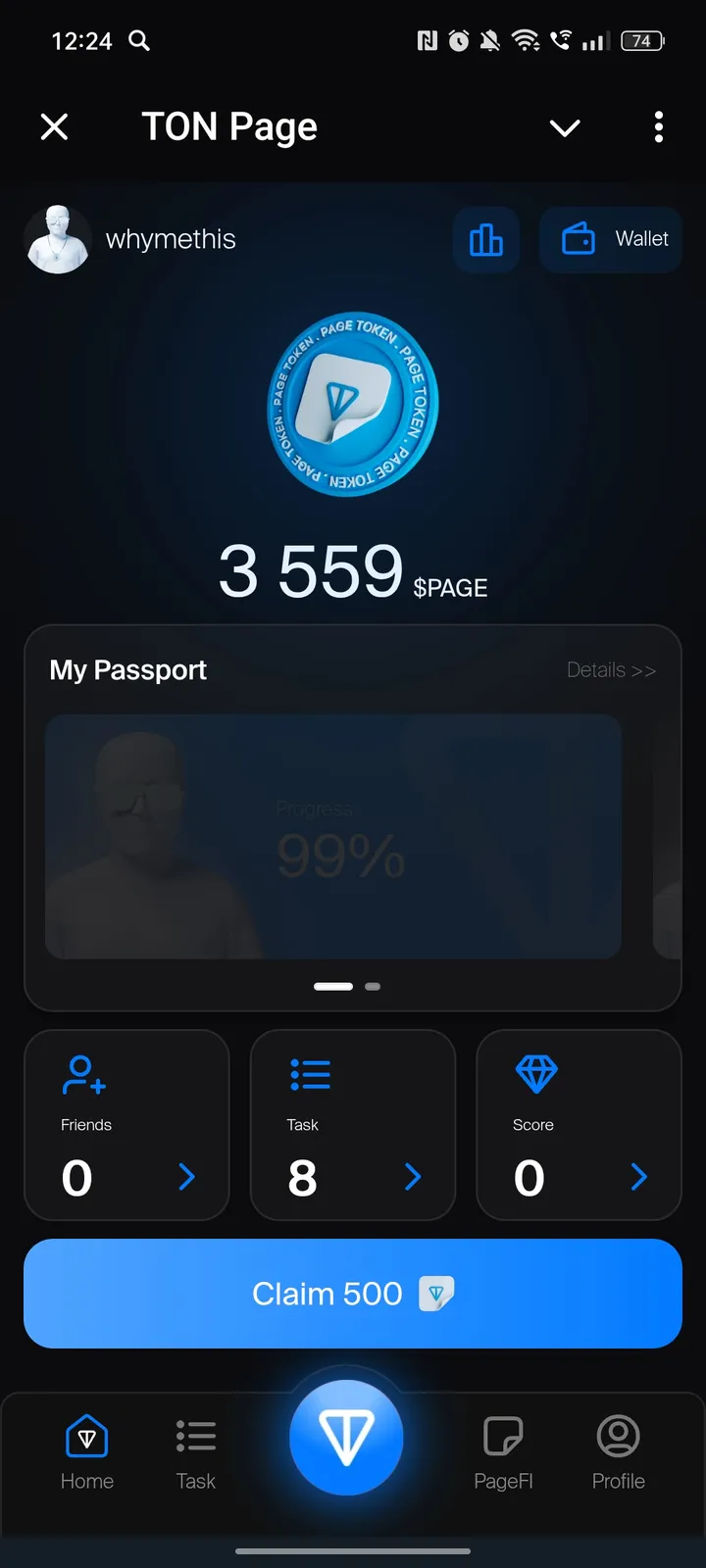Tap the PAGE token coin

click(x=353, y=405)
